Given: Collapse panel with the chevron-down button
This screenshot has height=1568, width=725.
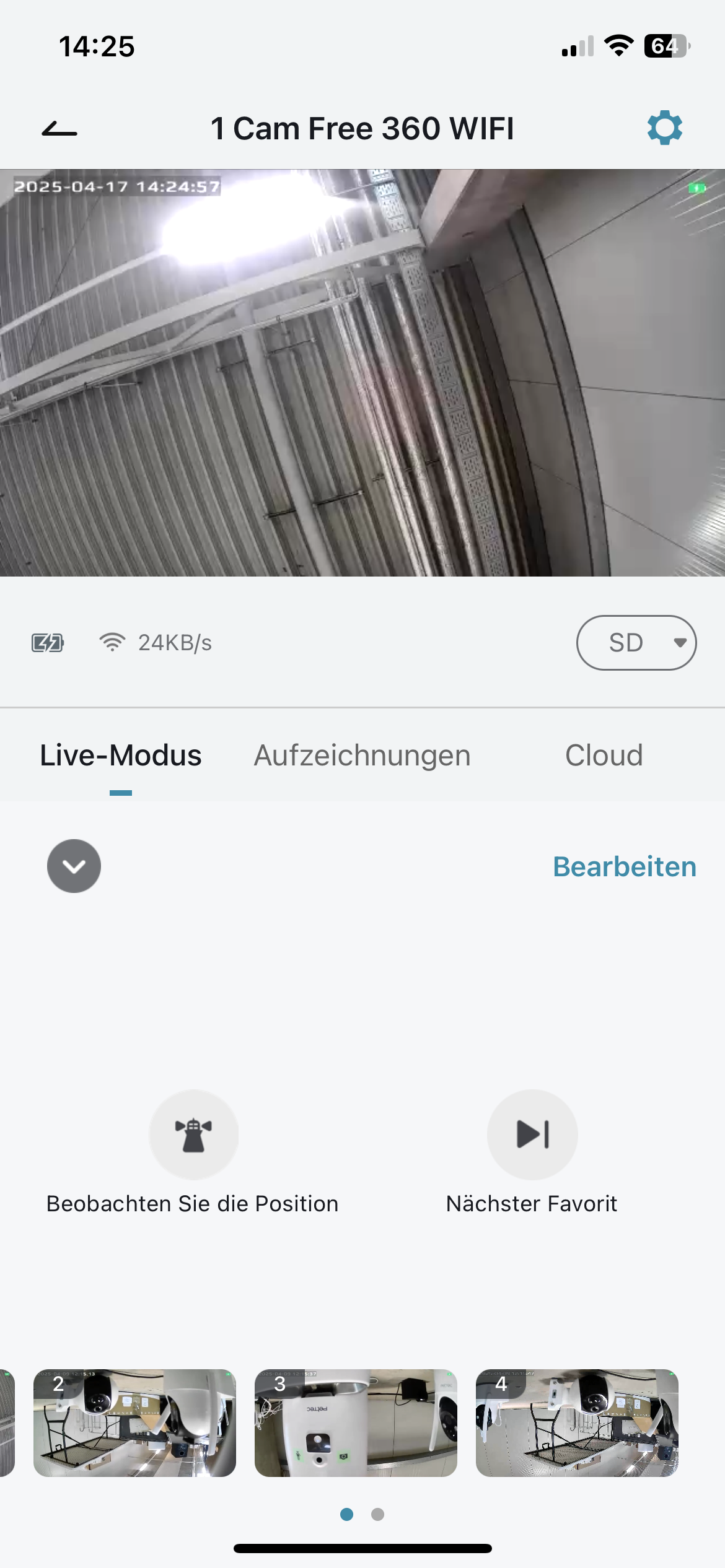Looking at the screenshot, I should pyautogui.click(x=74, y=866).
